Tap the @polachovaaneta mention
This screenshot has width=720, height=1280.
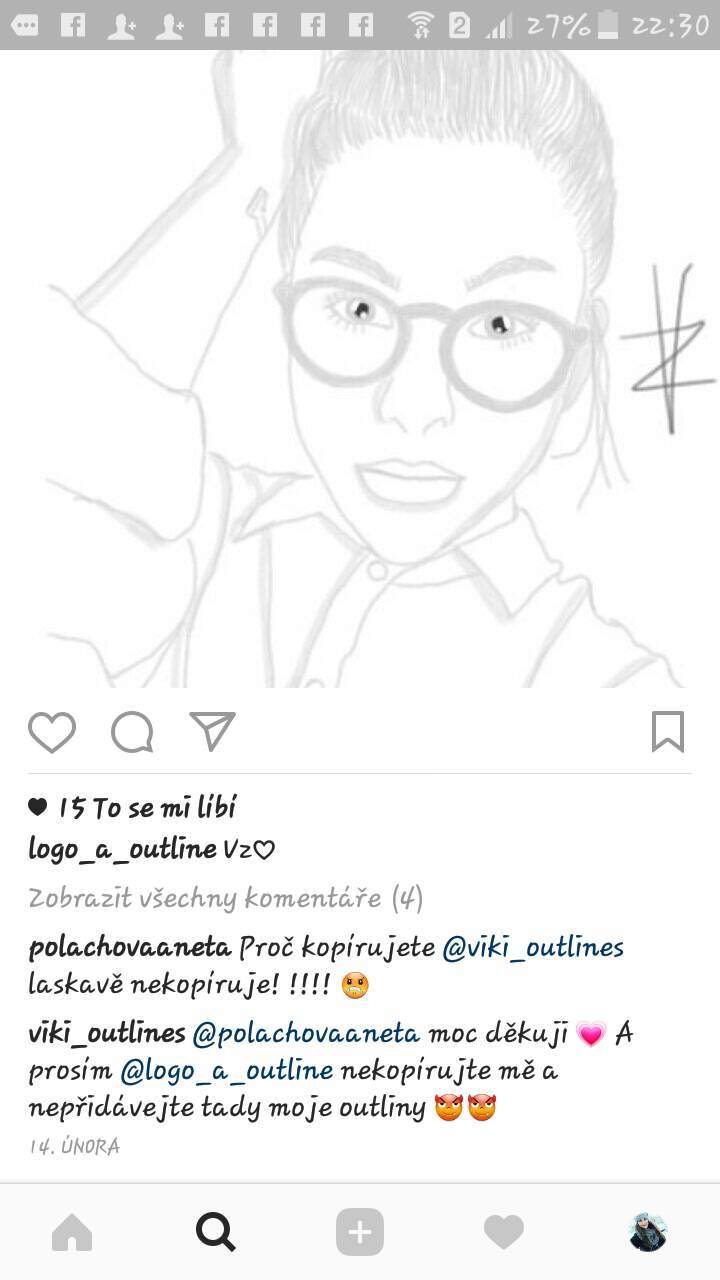(x=306, y=1033)
